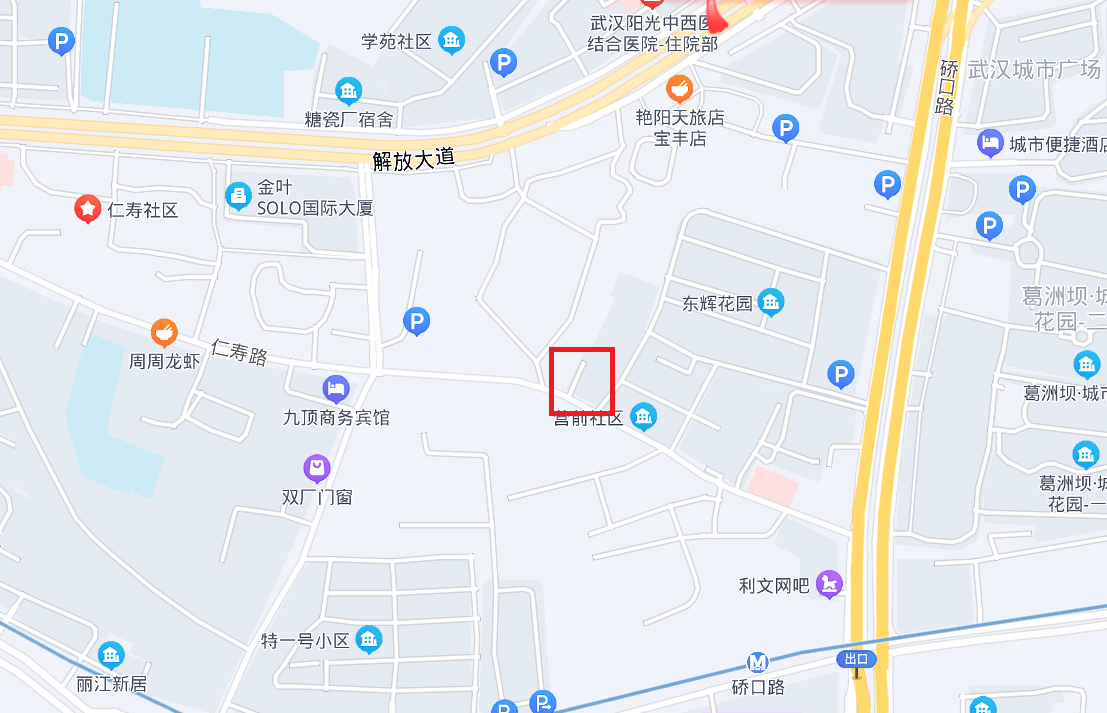The width and height of the screenshot is (1107, 713).
Task: Select the 双厂门窗 shop marker
Action: point(316,467)
